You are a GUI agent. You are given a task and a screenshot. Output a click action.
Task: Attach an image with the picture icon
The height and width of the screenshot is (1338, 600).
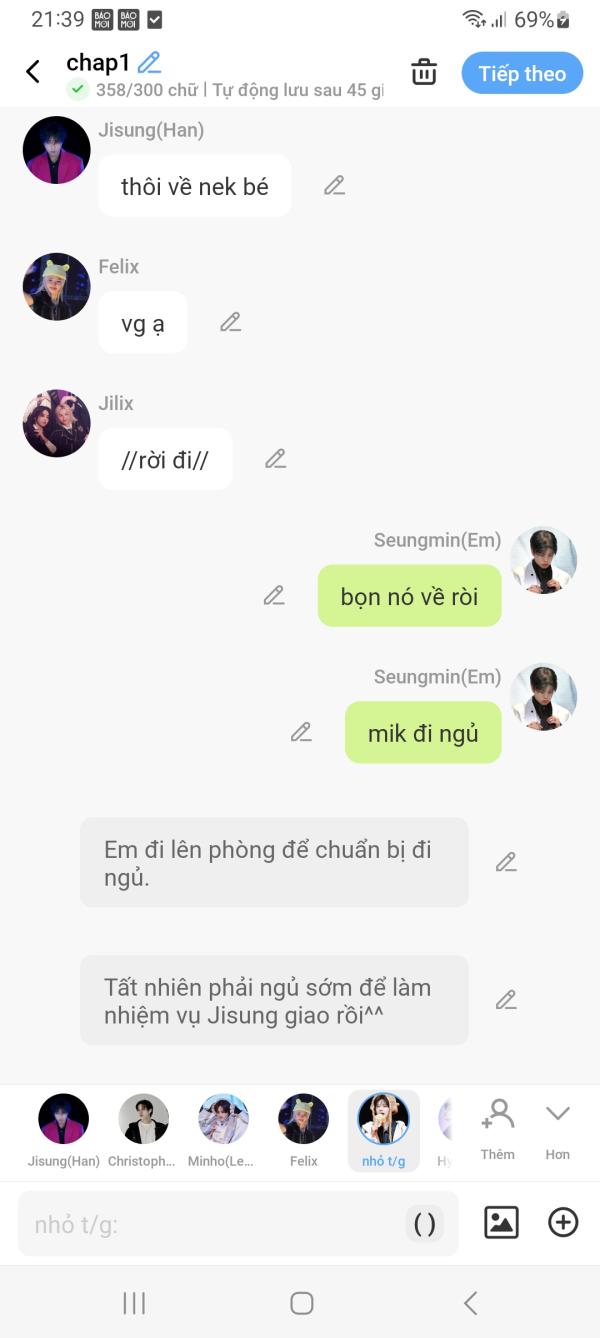(x=501, y=1222)
